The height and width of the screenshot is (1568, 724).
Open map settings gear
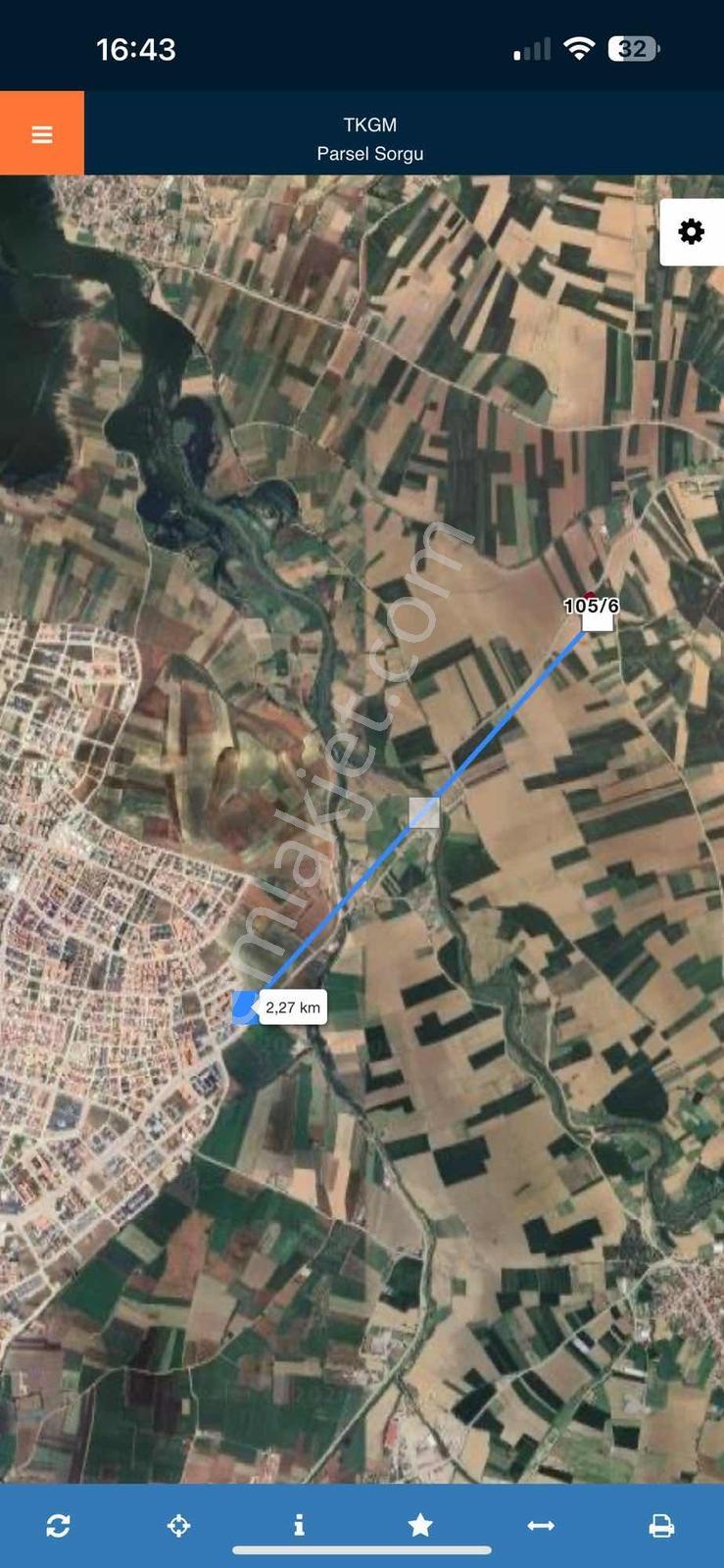click(692, 232)
